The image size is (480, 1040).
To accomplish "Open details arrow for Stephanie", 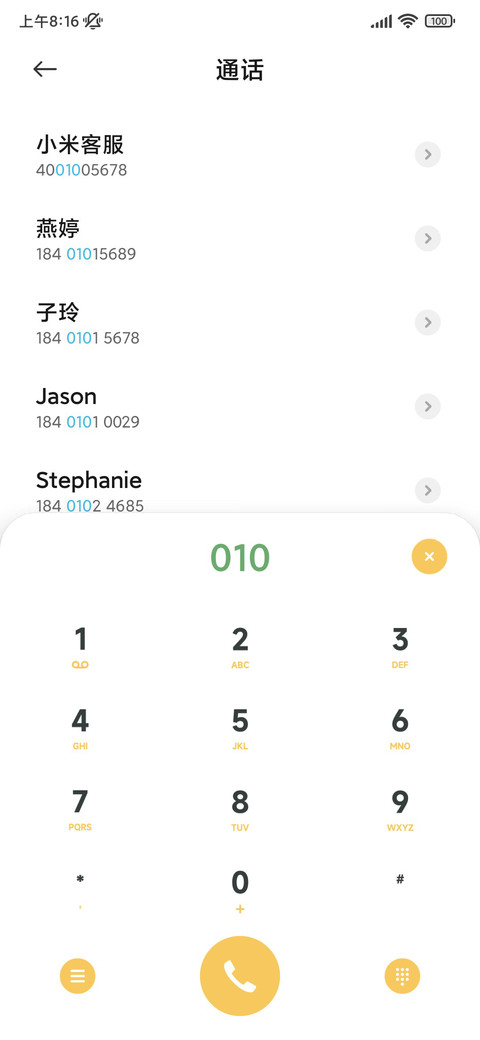I will pos(428,490).
